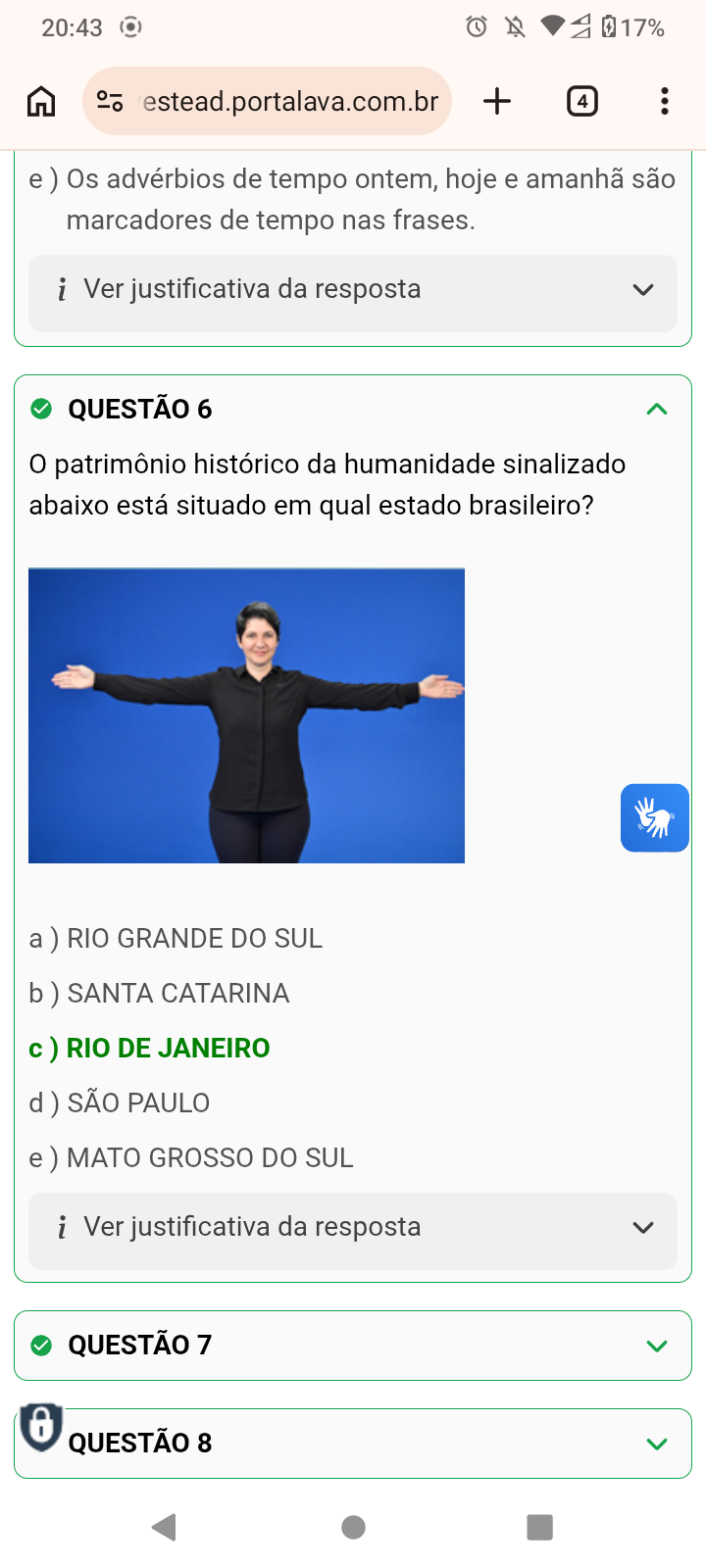Show the open tabs switcher
This screenshot has height=1568, width=706.
tap(581, 101)
